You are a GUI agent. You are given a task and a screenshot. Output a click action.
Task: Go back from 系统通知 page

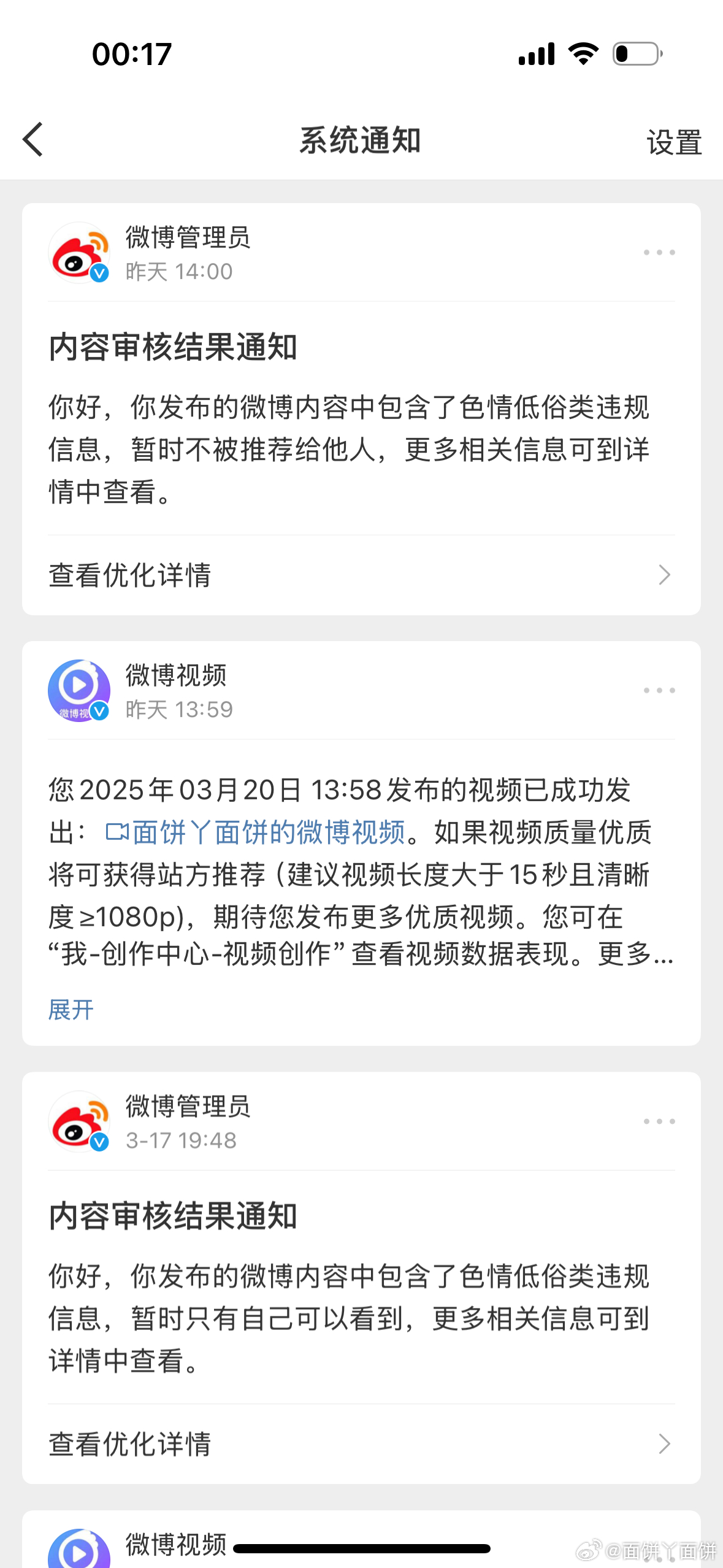point(33,140)
